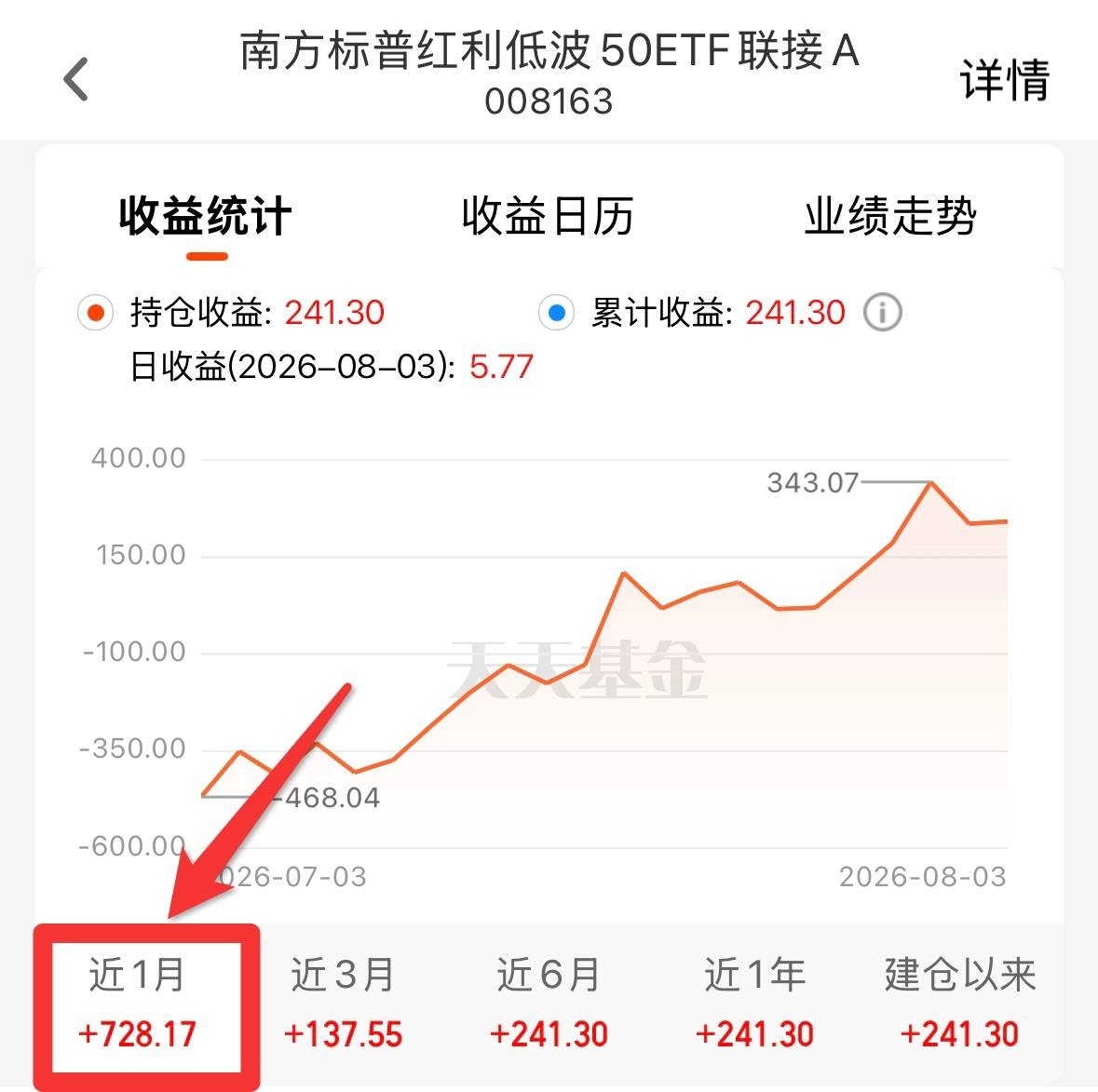The height and width of the screenshot is (1092, 1098).
Task: Select the 持仓收益 radio option
Action: point(95,312)
